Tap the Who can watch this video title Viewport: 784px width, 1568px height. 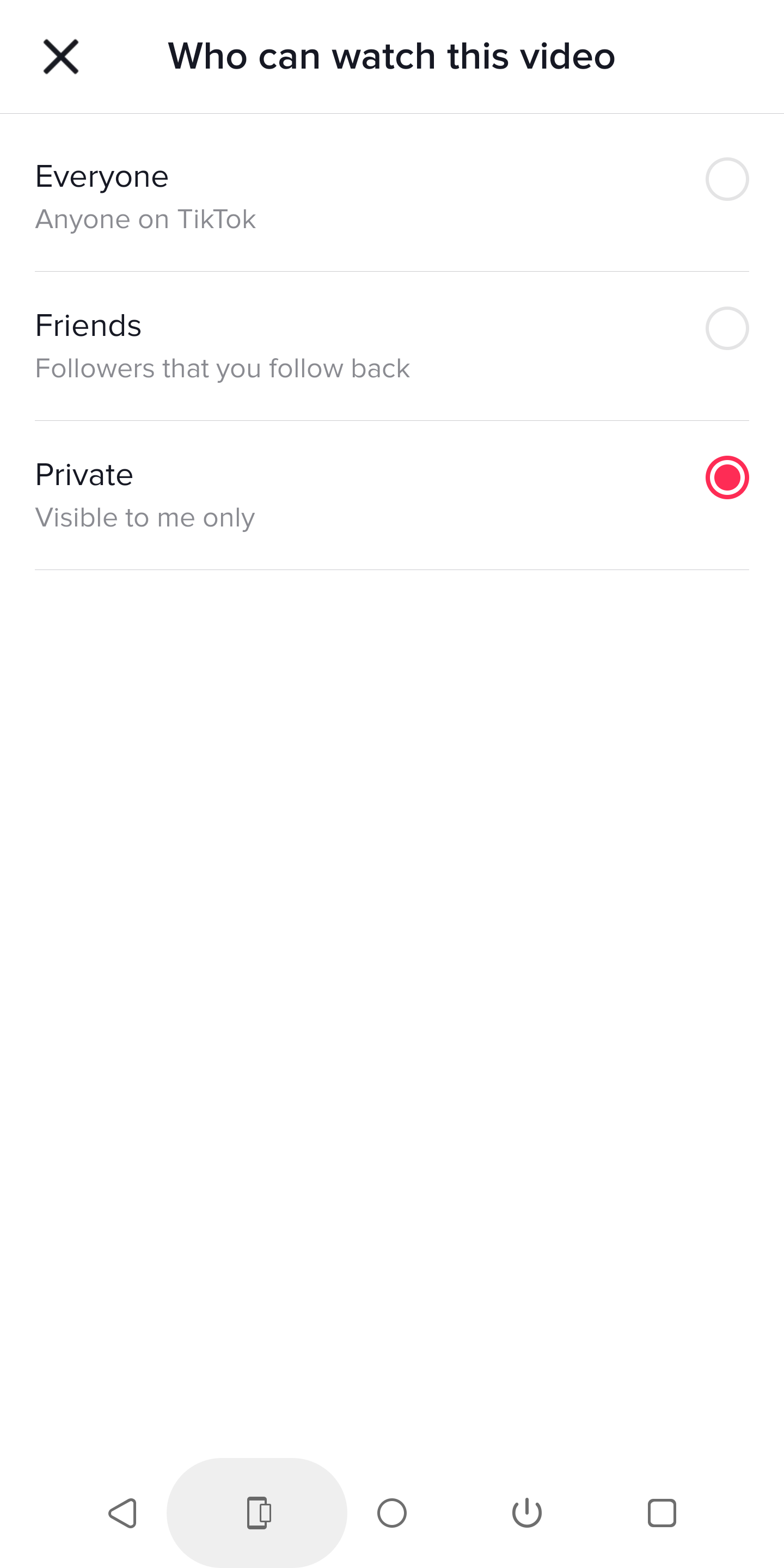click(x=392, y=56)
